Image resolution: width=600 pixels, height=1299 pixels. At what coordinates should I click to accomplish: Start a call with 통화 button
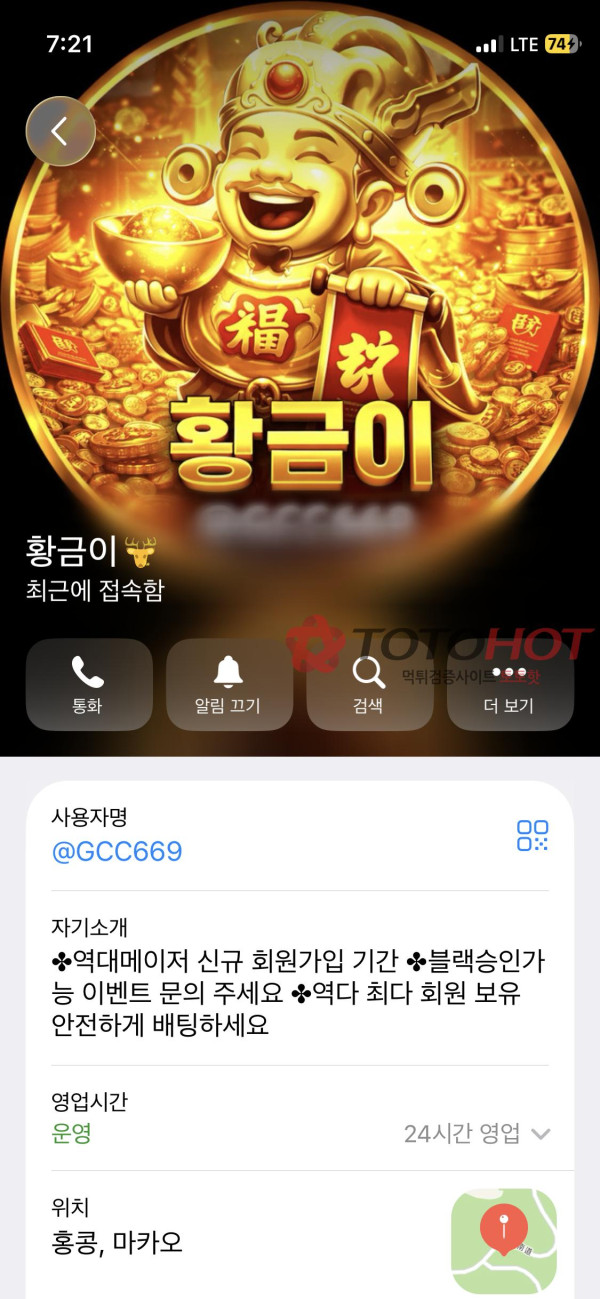click(x=89, y=684)
